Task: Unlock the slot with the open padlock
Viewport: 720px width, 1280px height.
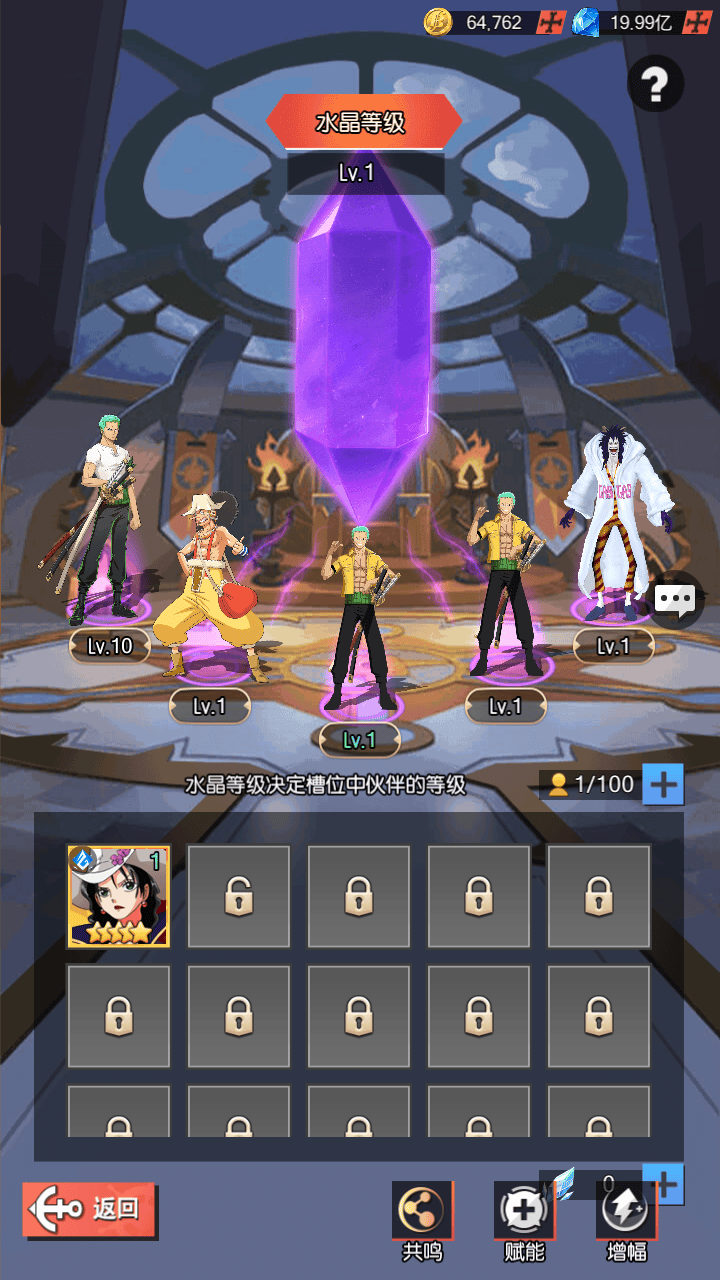Action: coord(238,896)
